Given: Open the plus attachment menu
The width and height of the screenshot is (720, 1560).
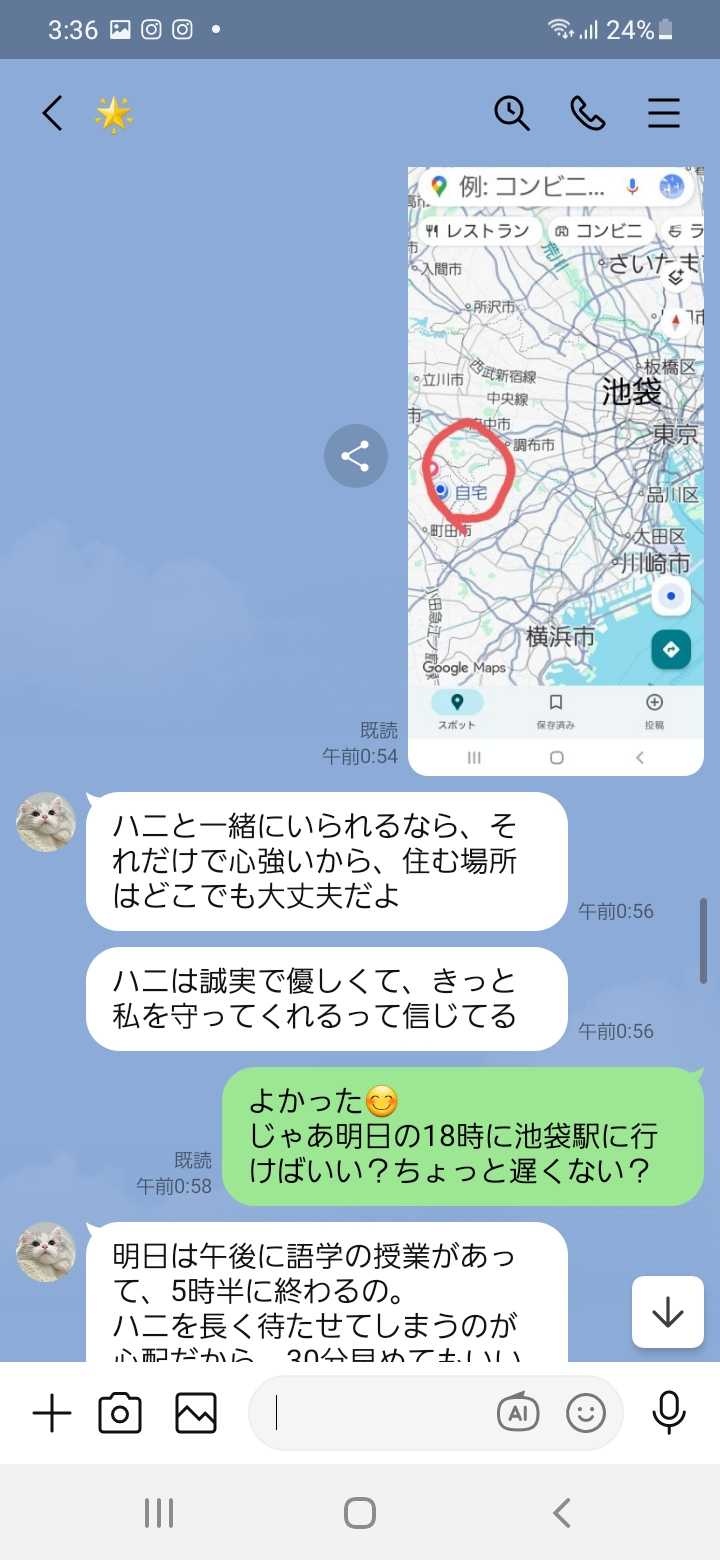Looking at the screenshot, I should (x=52, y=1413).
